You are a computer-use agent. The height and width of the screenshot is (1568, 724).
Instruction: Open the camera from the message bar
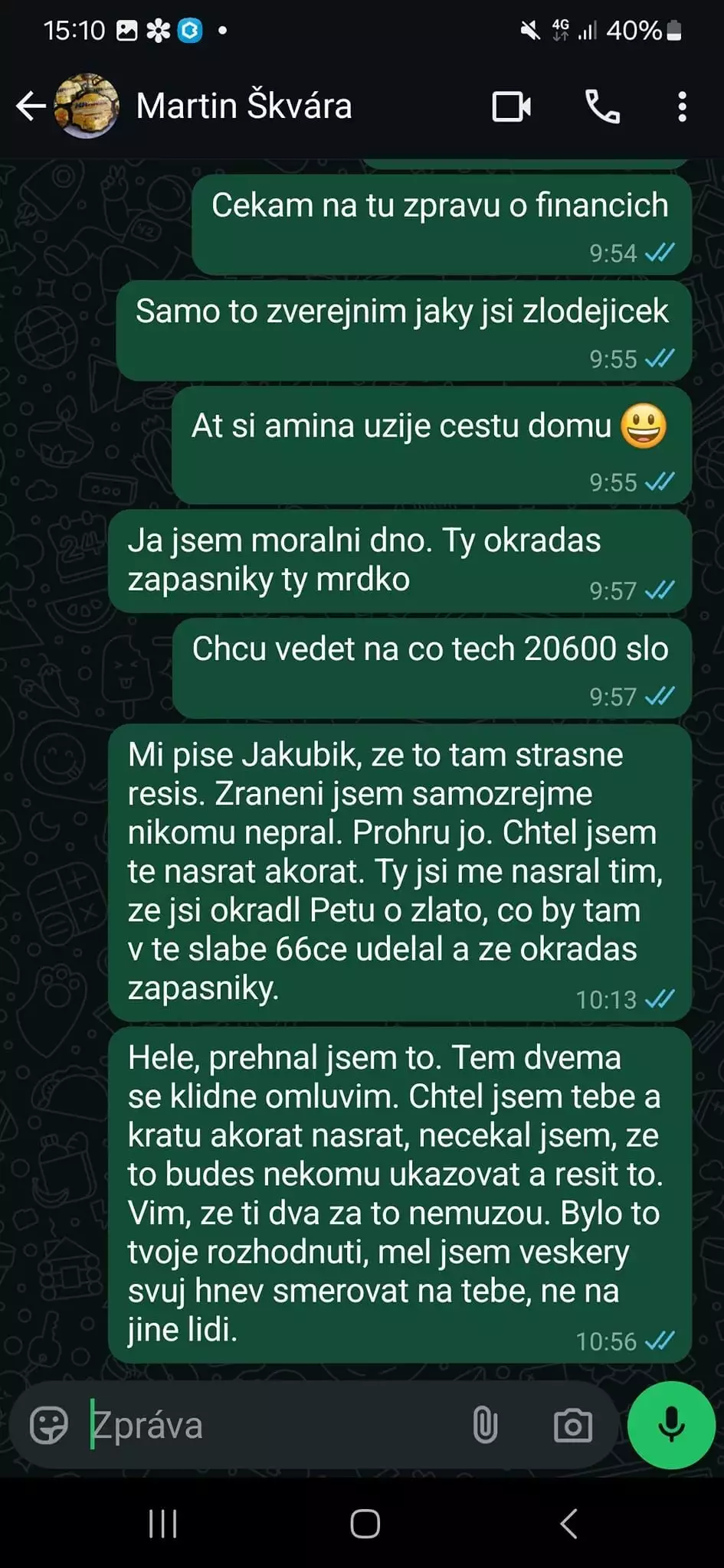point(572,1426)
